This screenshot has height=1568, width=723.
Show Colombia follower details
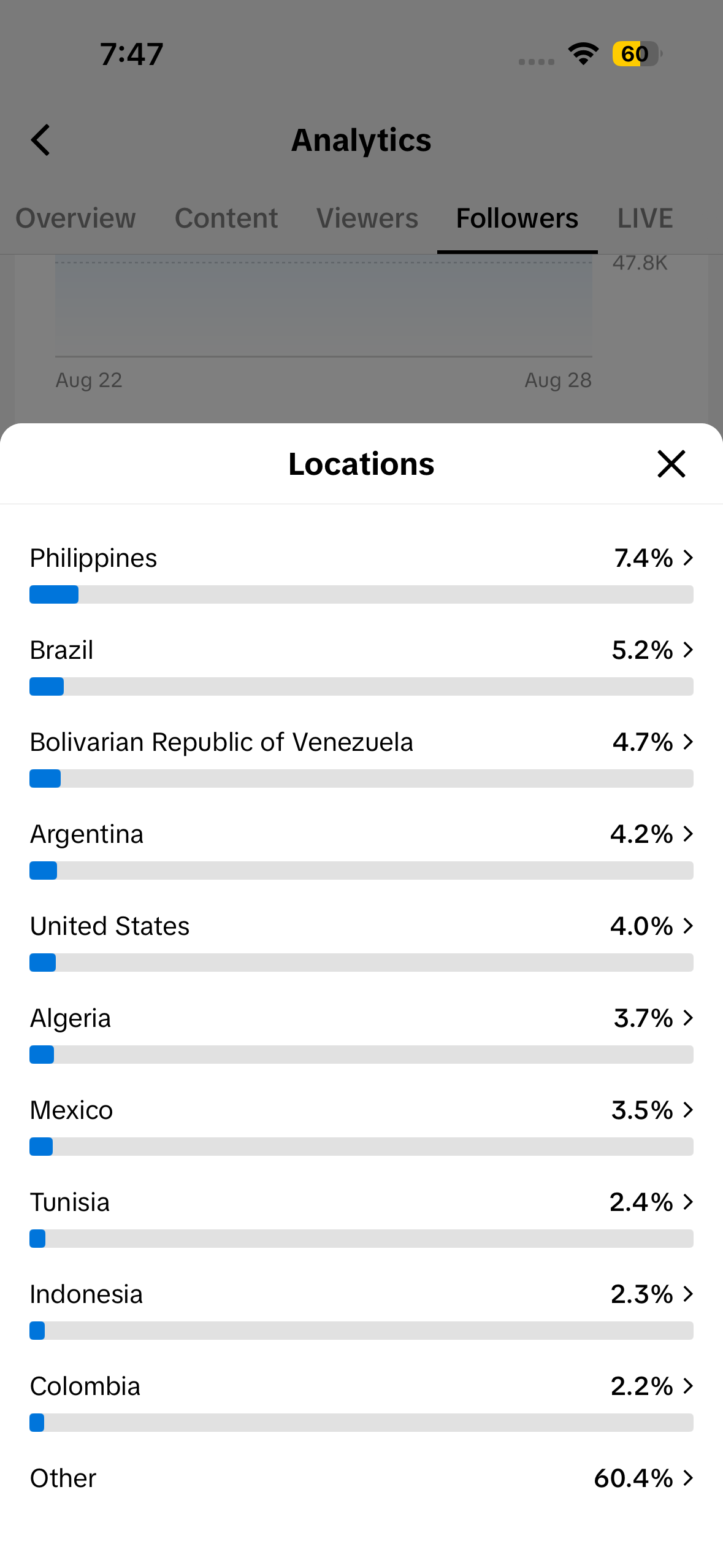pos(361,1401)
